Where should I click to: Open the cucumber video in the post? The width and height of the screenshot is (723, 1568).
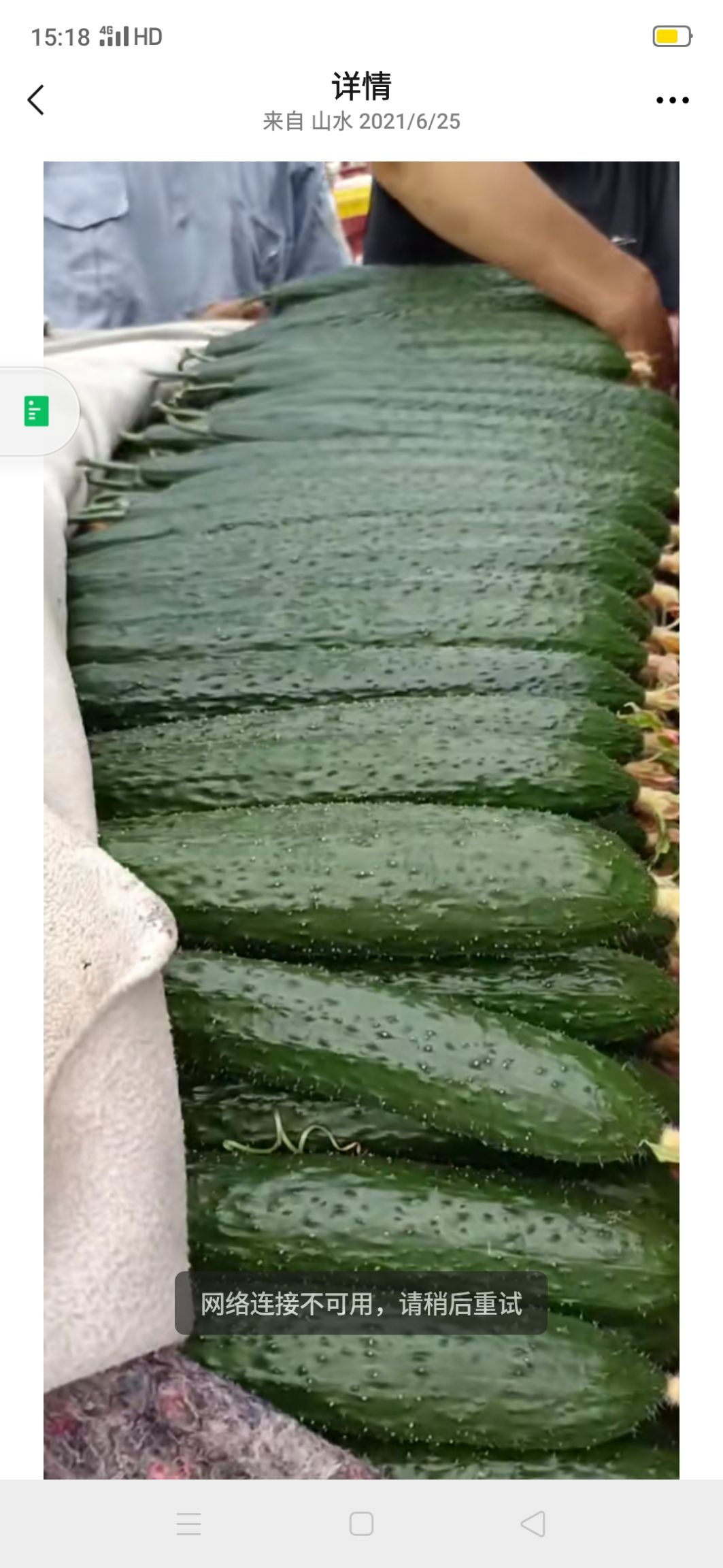tap(361, 819)
